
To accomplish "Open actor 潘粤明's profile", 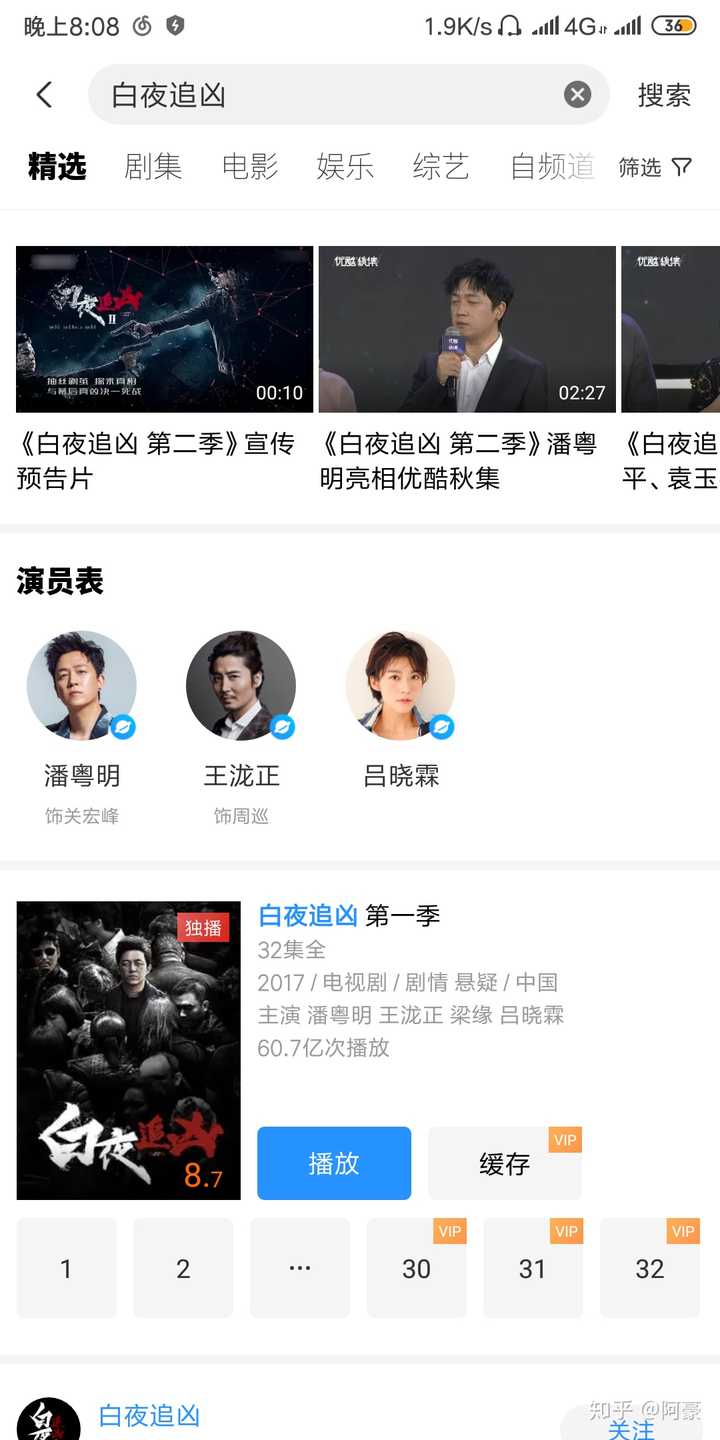I will coord(82,686).
